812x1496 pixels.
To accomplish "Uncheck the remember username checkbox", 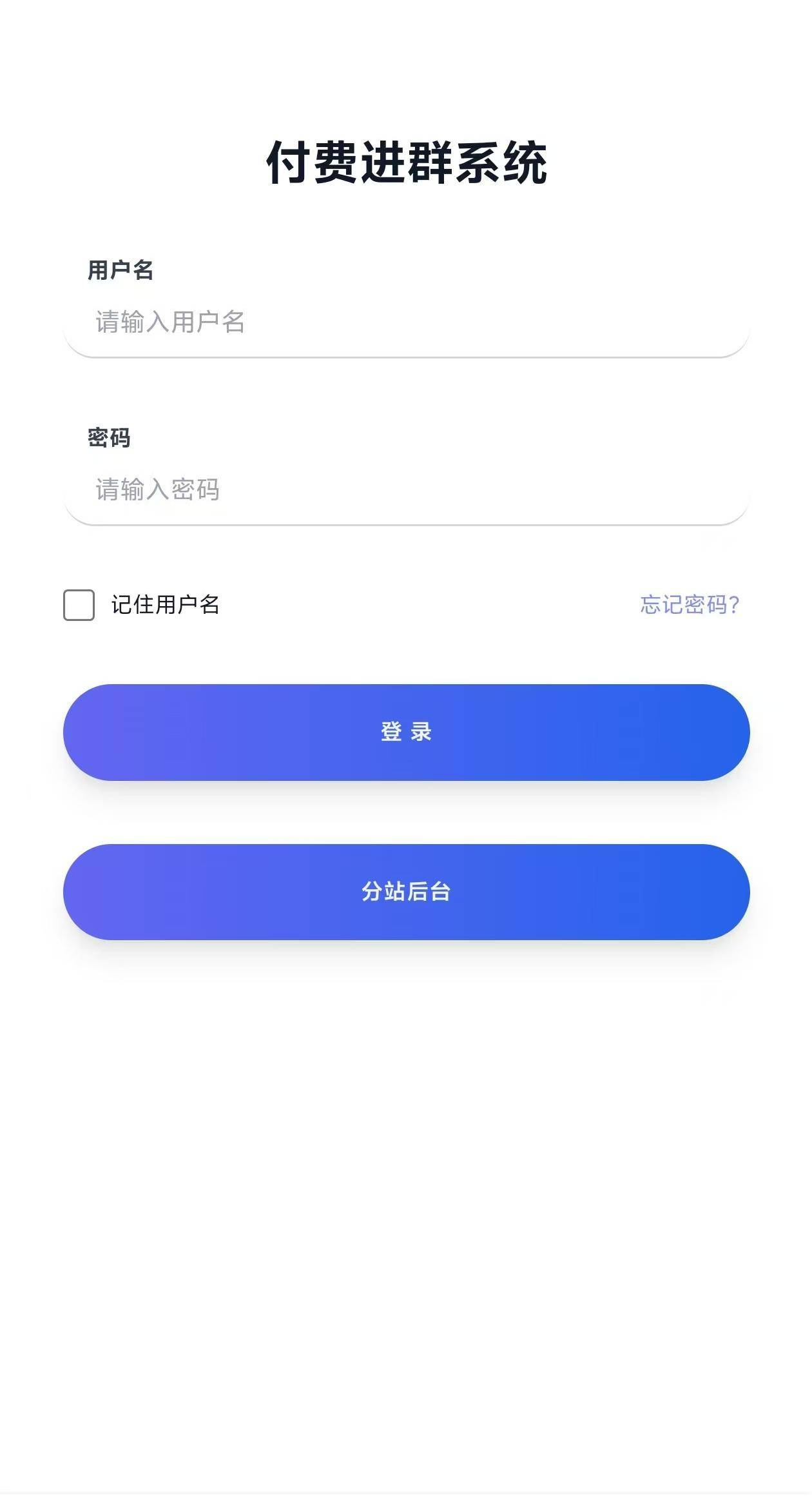I will [x=79, y=605].
